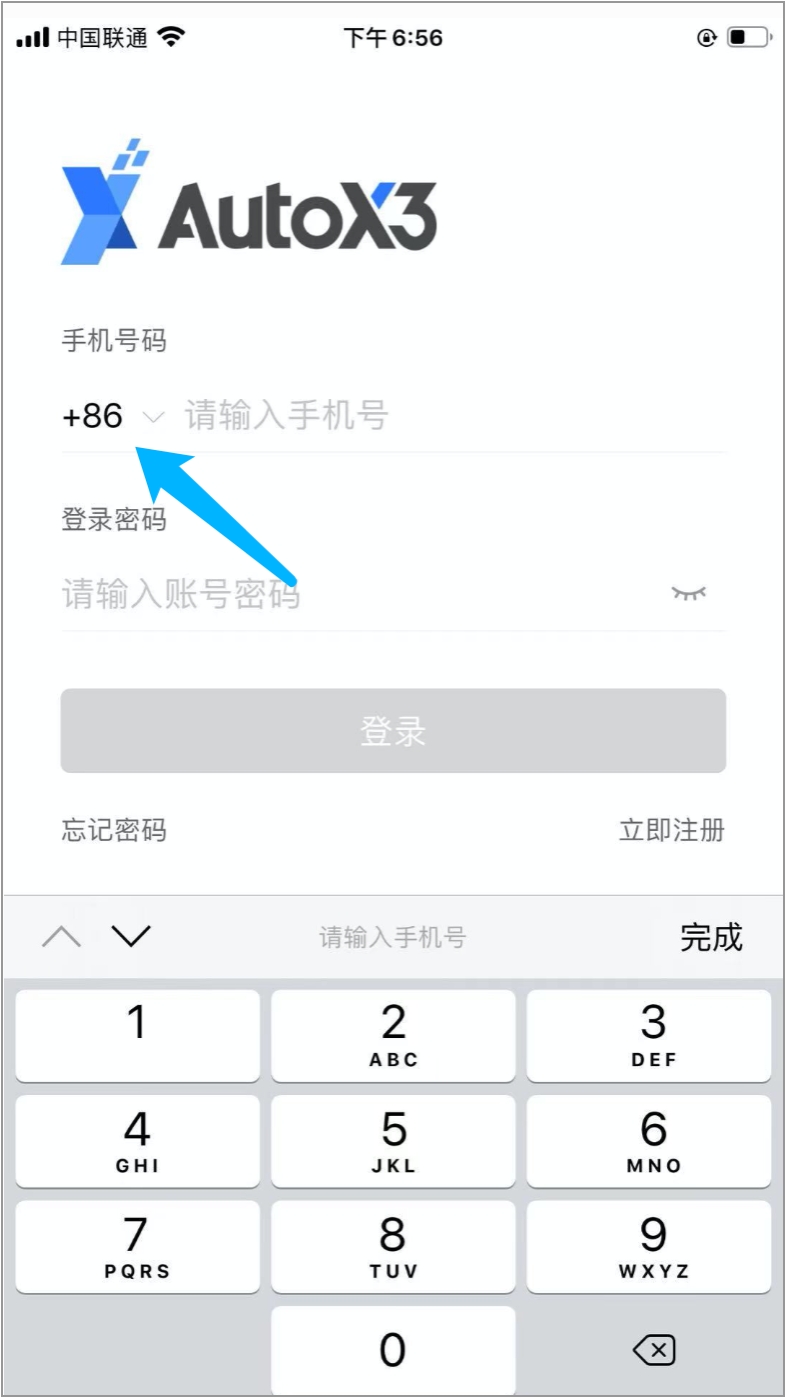Focus the phone number input field
Viewport: 786px width, 1398px height.
point(450,416)
